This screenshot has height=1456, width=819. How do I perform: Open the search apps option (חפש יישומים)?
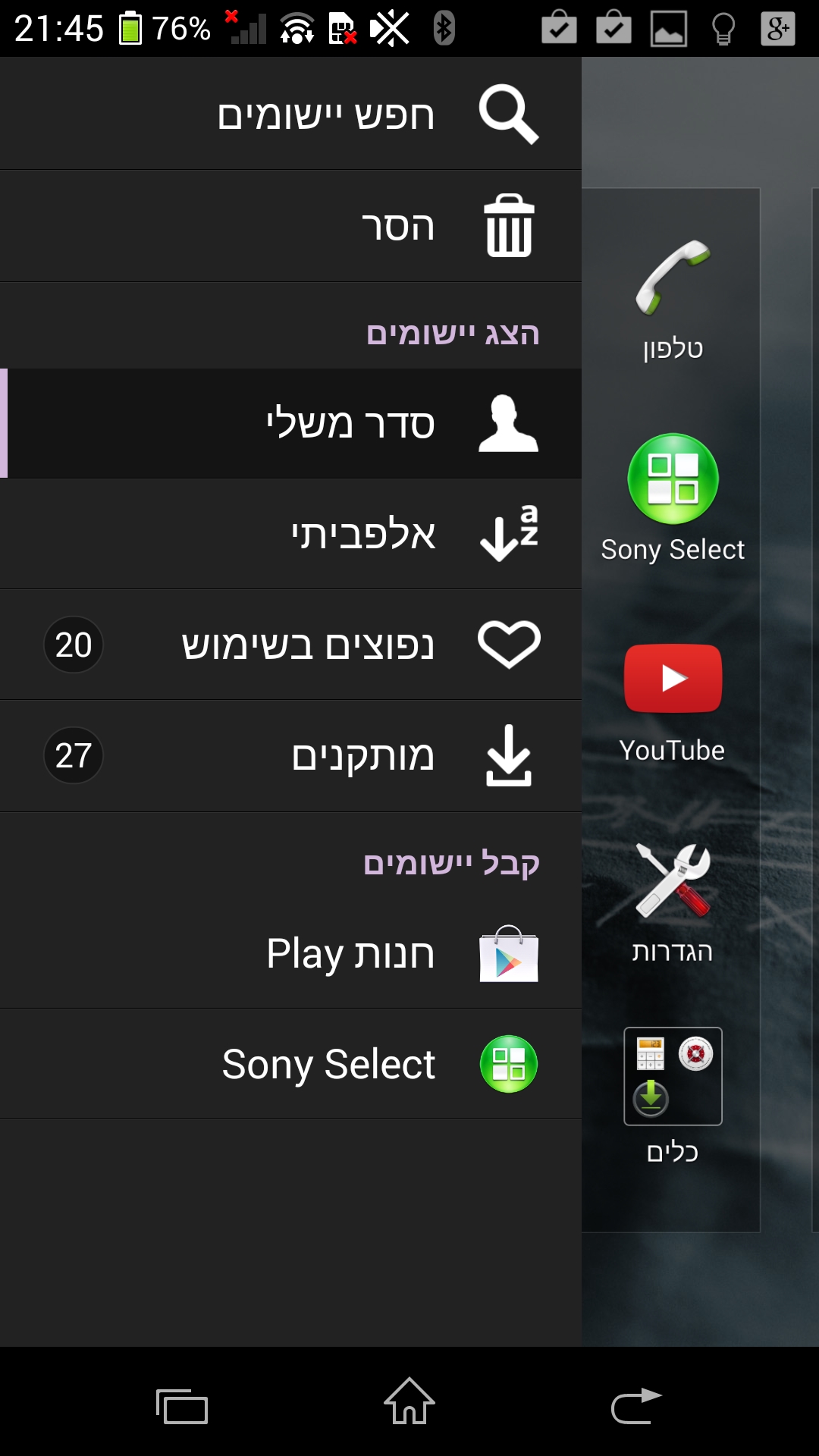[326, 115]
